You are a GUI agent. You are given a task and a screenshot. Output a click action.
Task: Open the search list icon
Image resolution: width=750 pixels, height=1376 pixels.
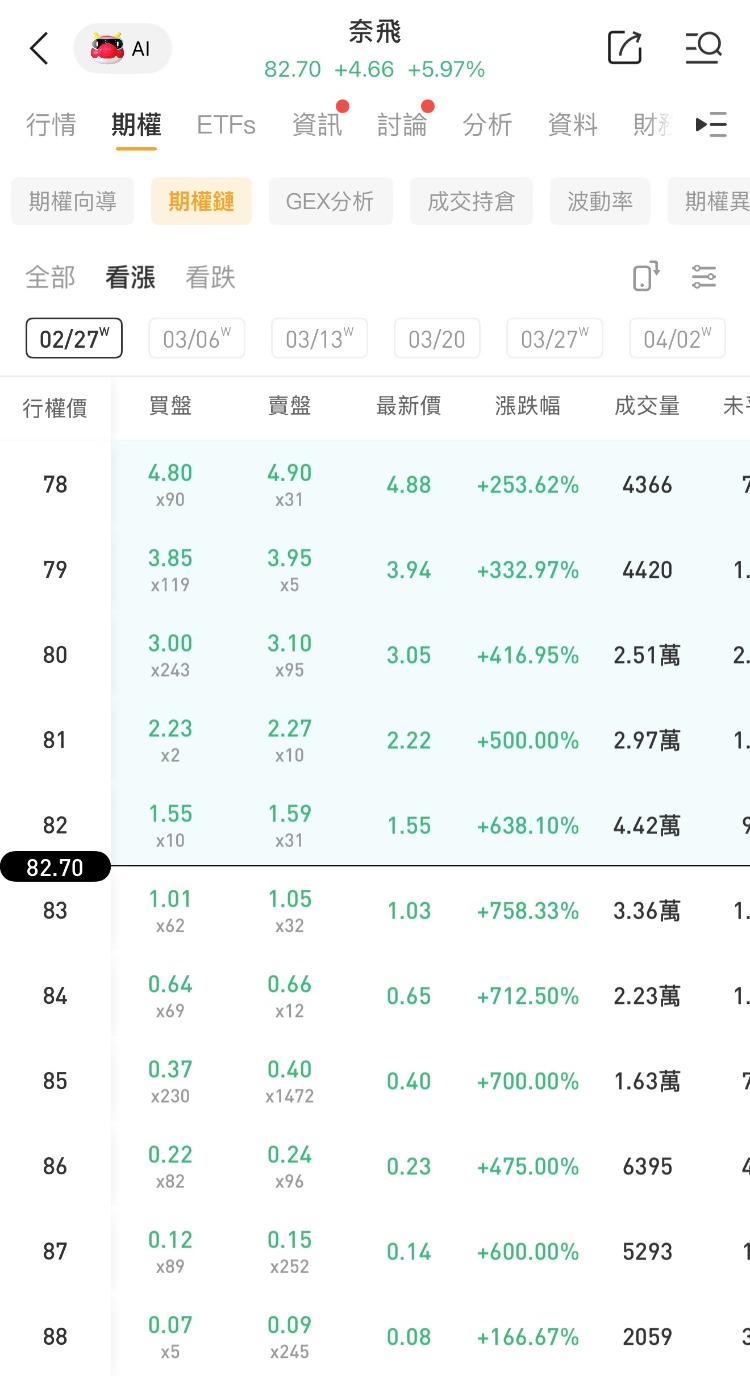703,47
